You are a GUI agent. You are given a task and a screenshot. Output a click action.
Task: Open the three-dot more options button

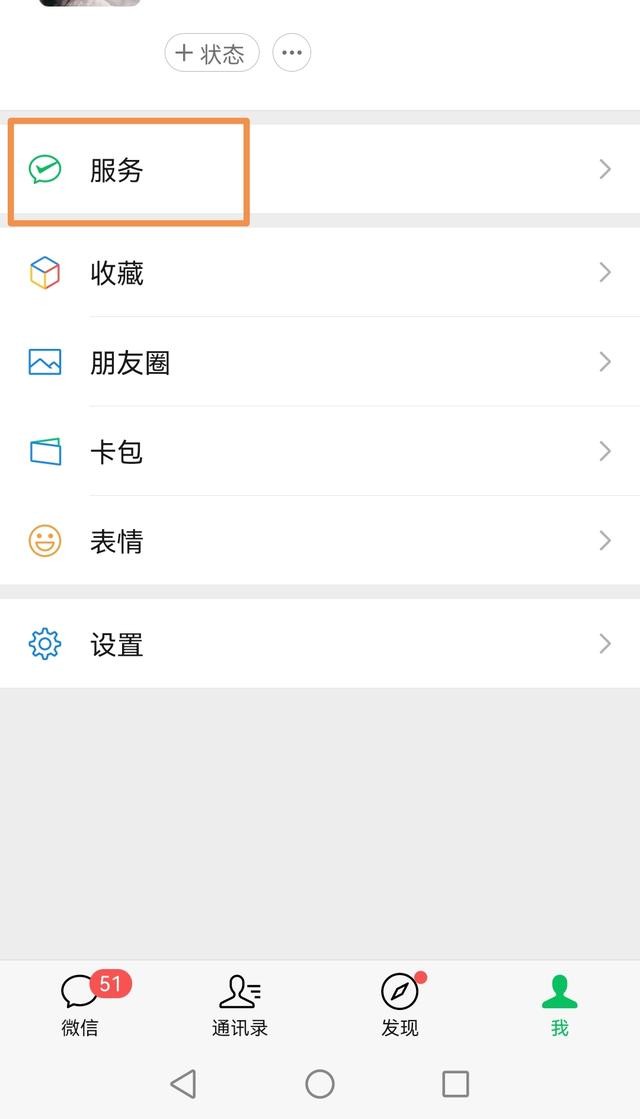click(x=291, y=53)
